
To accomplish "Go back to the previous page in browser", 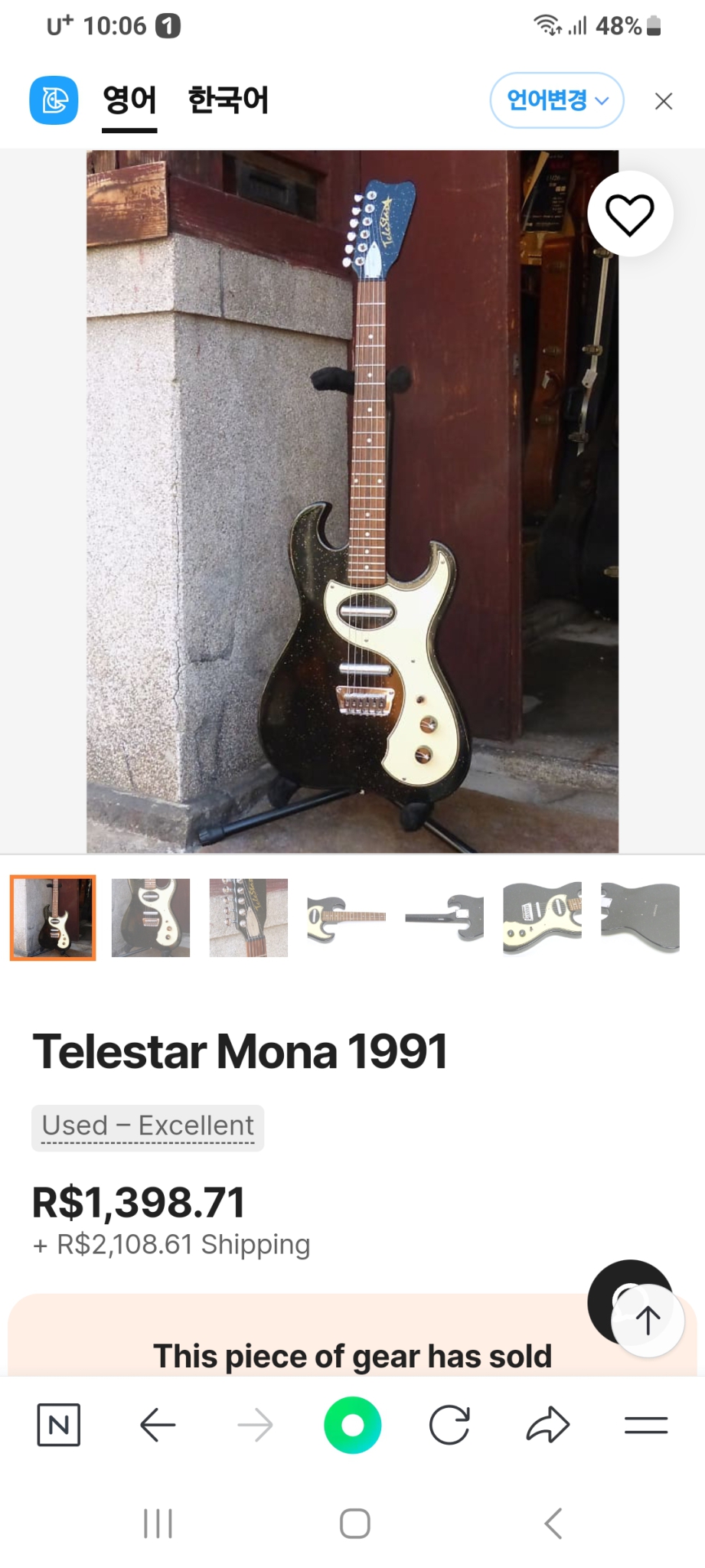I will click(x=158, y=1425).
